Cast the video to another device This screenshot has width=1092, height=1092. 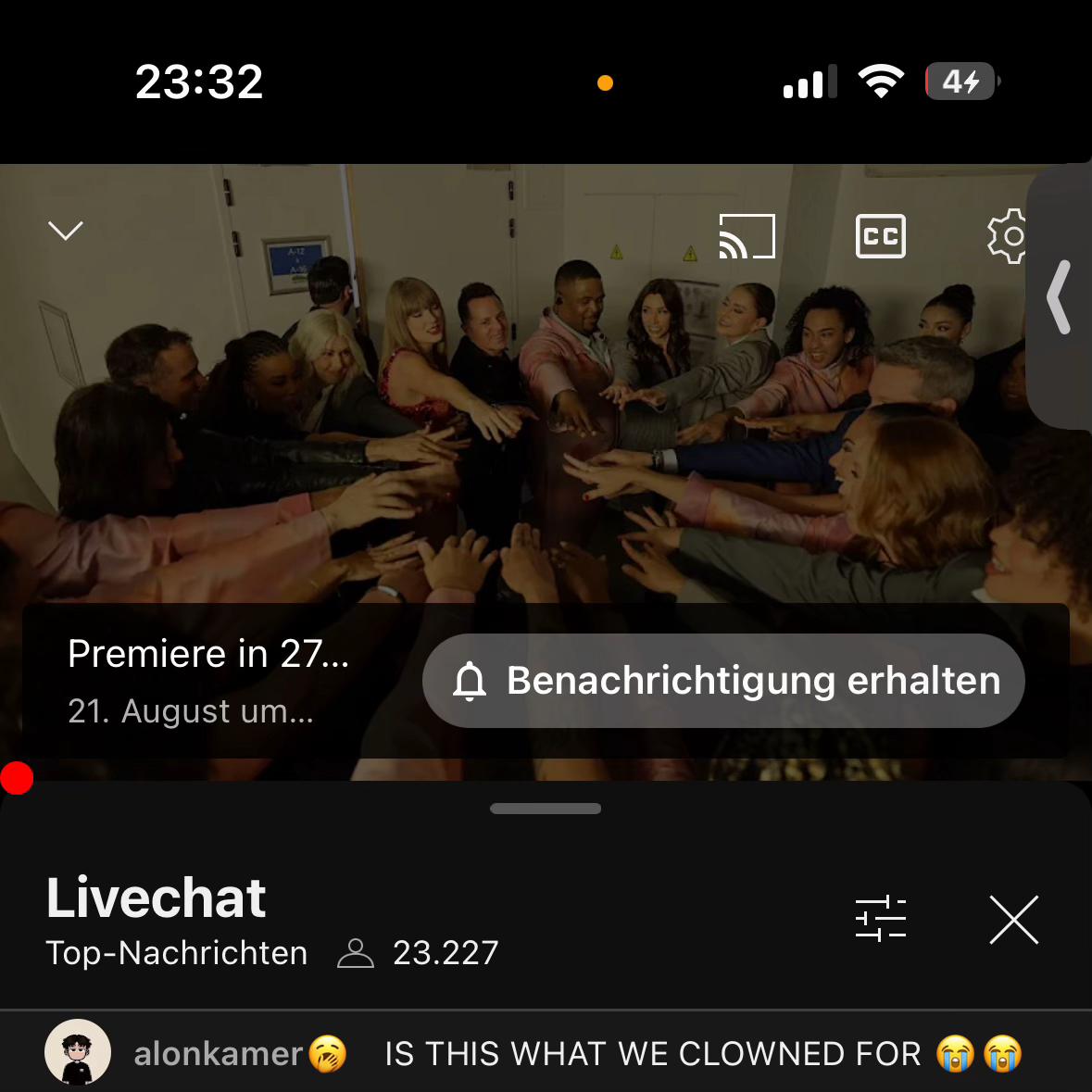[747, 236]
